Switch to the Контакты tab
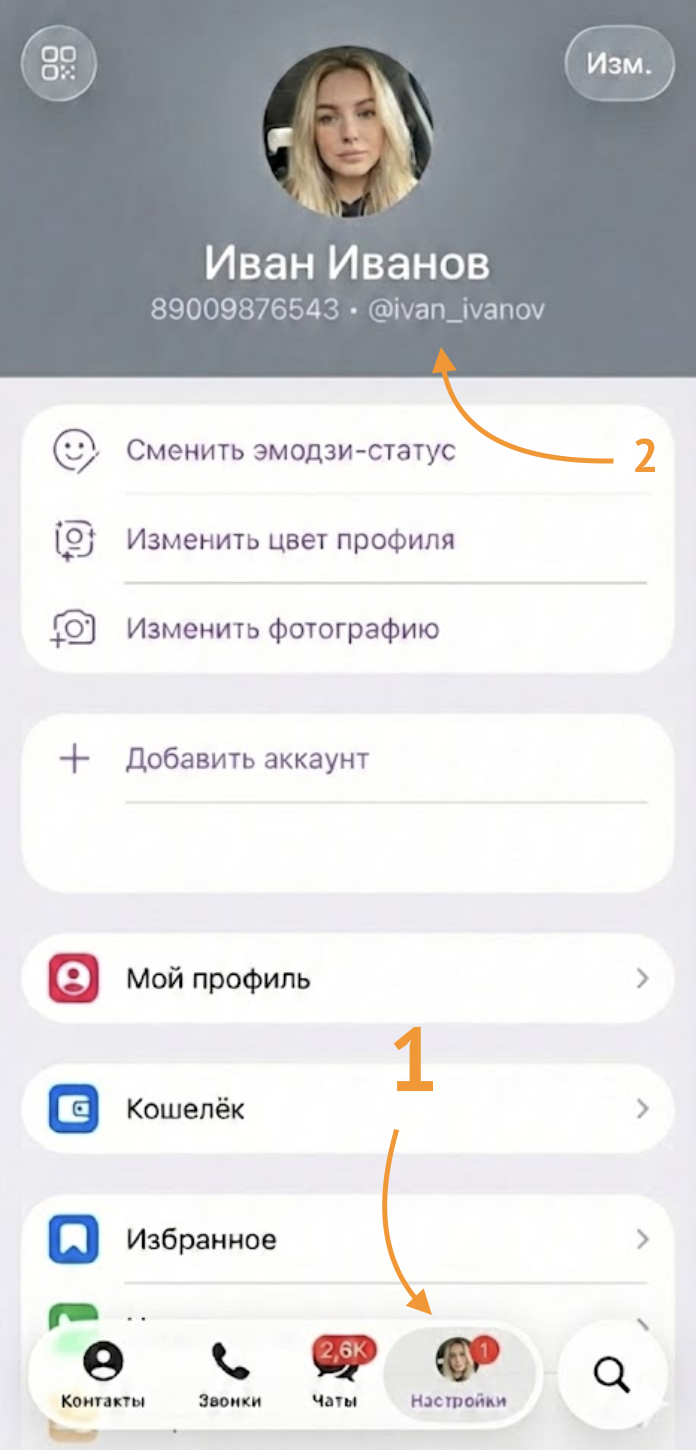This screenshot has width=696, height=1450. pyautogui.click(x=103, y=1375)
